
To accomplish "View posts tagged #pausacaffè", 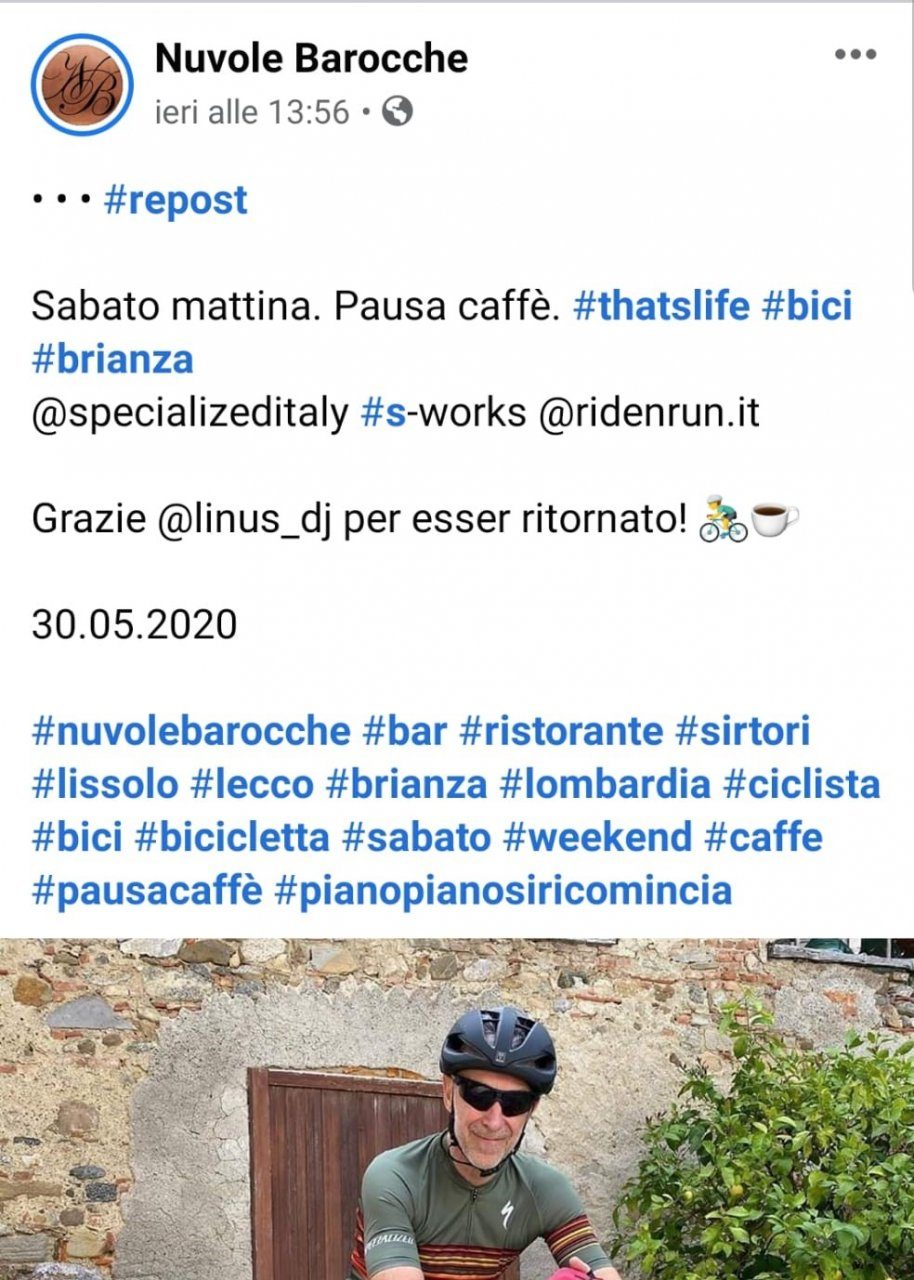I will [x=146, y=890].
